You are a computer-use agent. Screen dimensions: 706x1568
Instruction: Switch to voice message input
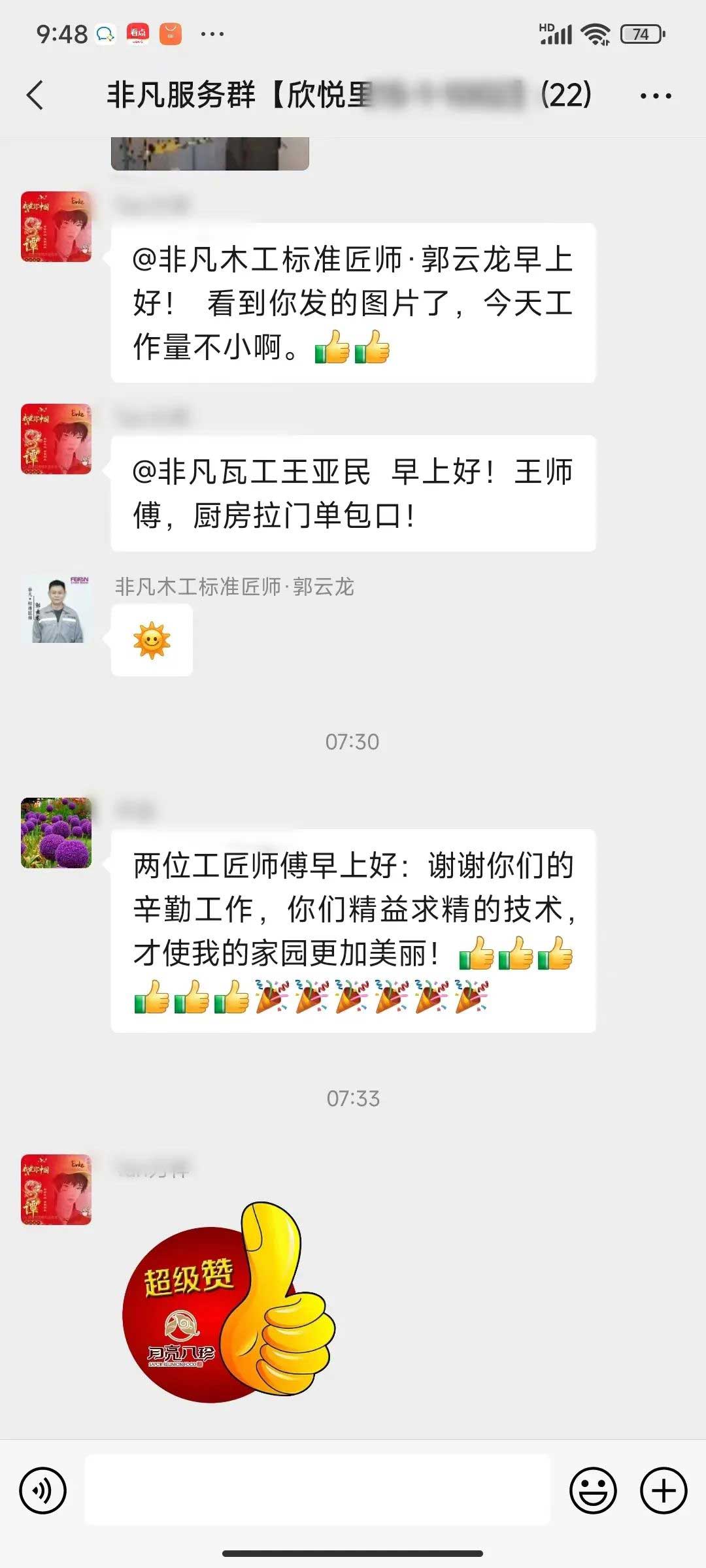pyautogui.click(x=43, y=1490)
